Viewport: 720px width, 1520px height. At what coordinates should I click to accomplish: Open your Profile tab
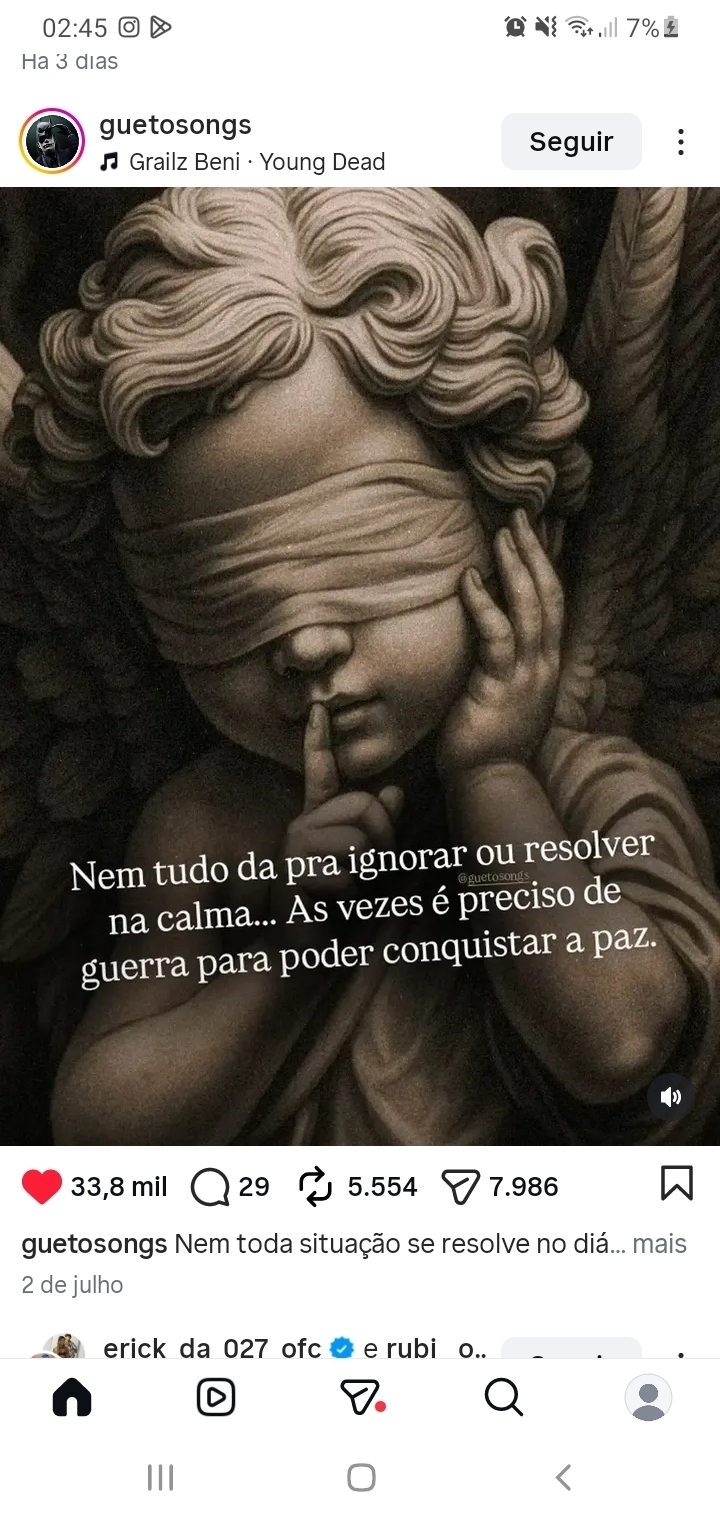pos(648,1397)
